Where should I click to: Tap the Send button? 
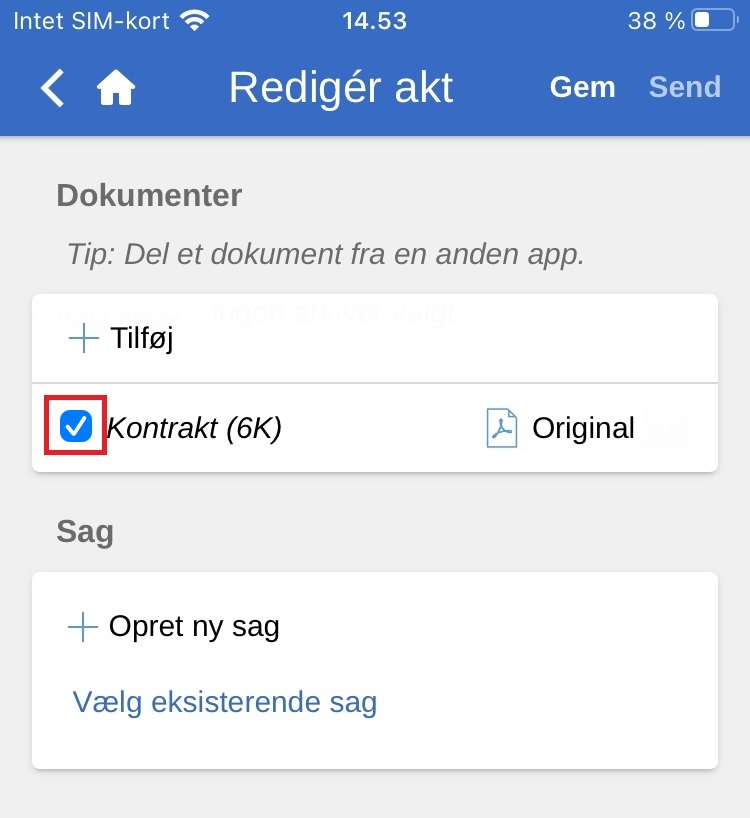pyautogui.click(x=684, y=87)
